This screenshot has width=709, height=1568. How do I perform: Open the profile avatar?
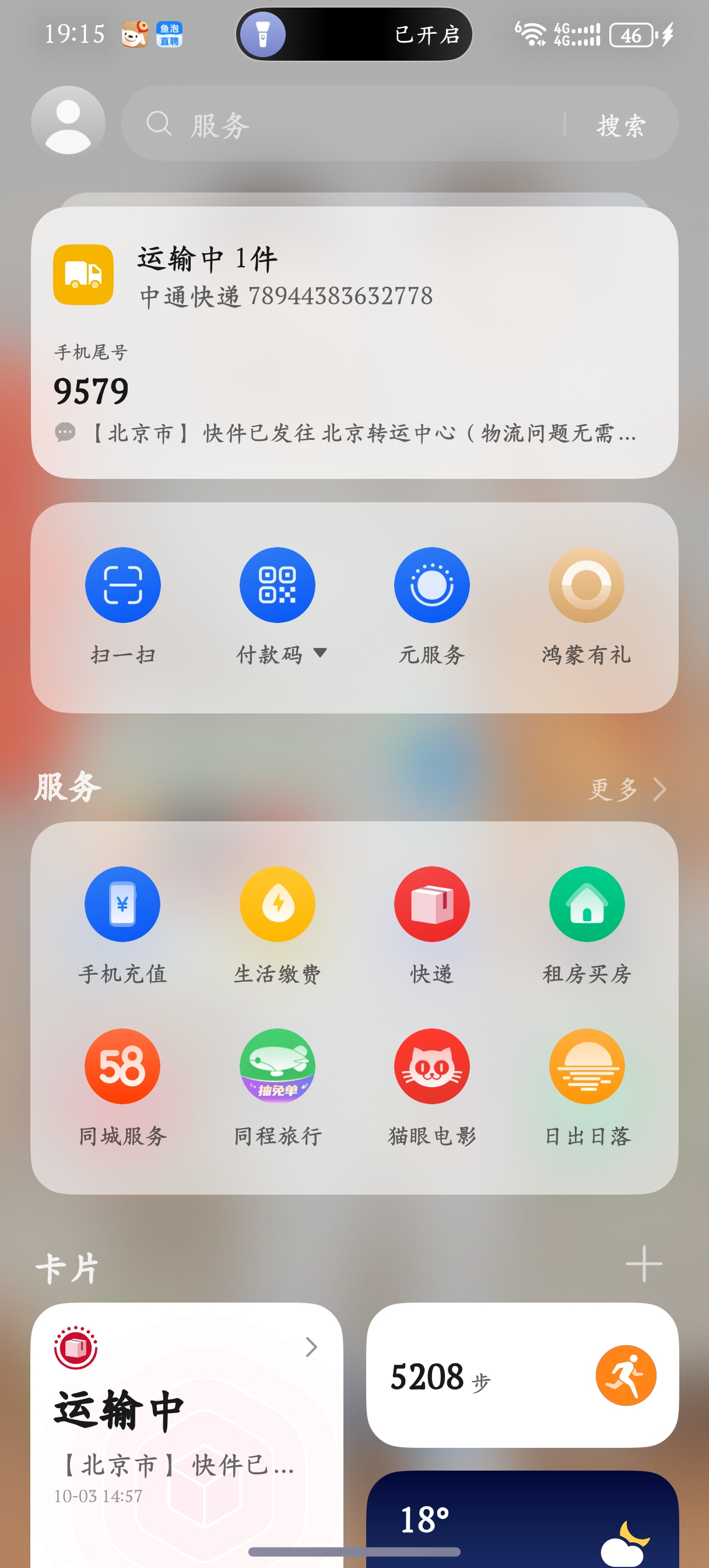(x=68, y=124)
